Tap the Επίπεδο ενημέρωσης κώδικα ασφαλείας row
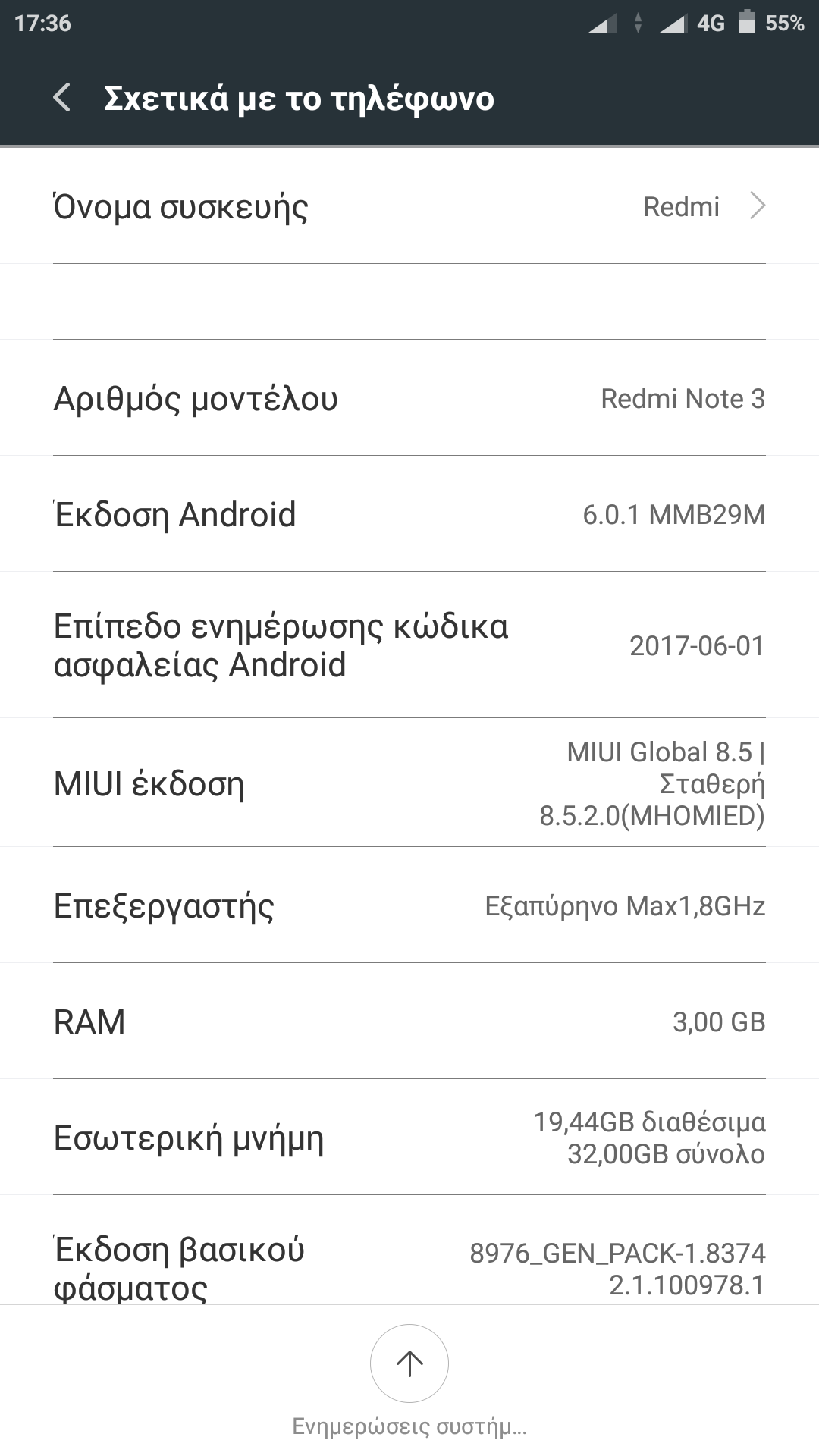This screenshot has width=819, height=1456. pos(409,645)
